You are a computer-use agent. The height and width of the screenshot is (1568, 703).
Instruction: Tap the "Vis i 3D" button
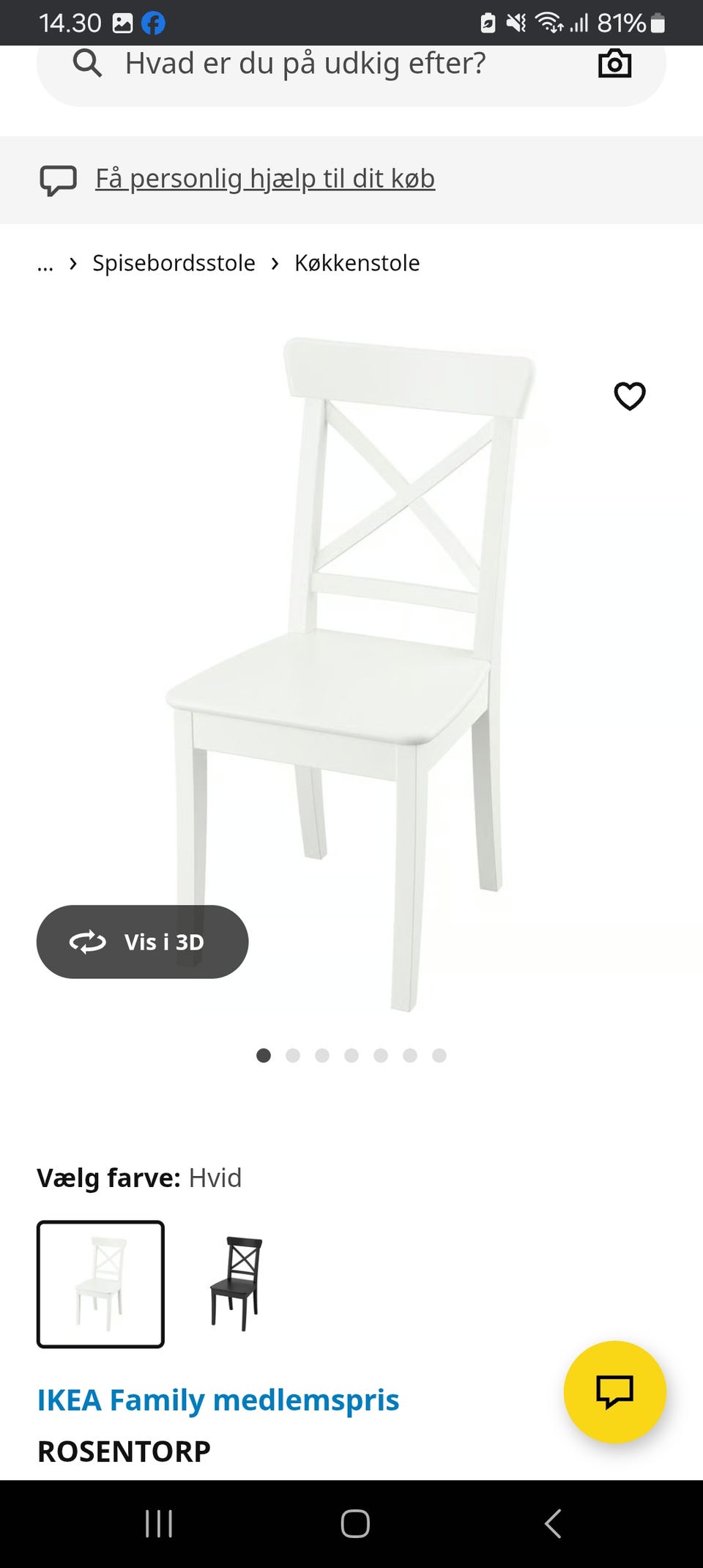[x=142, y=942]
